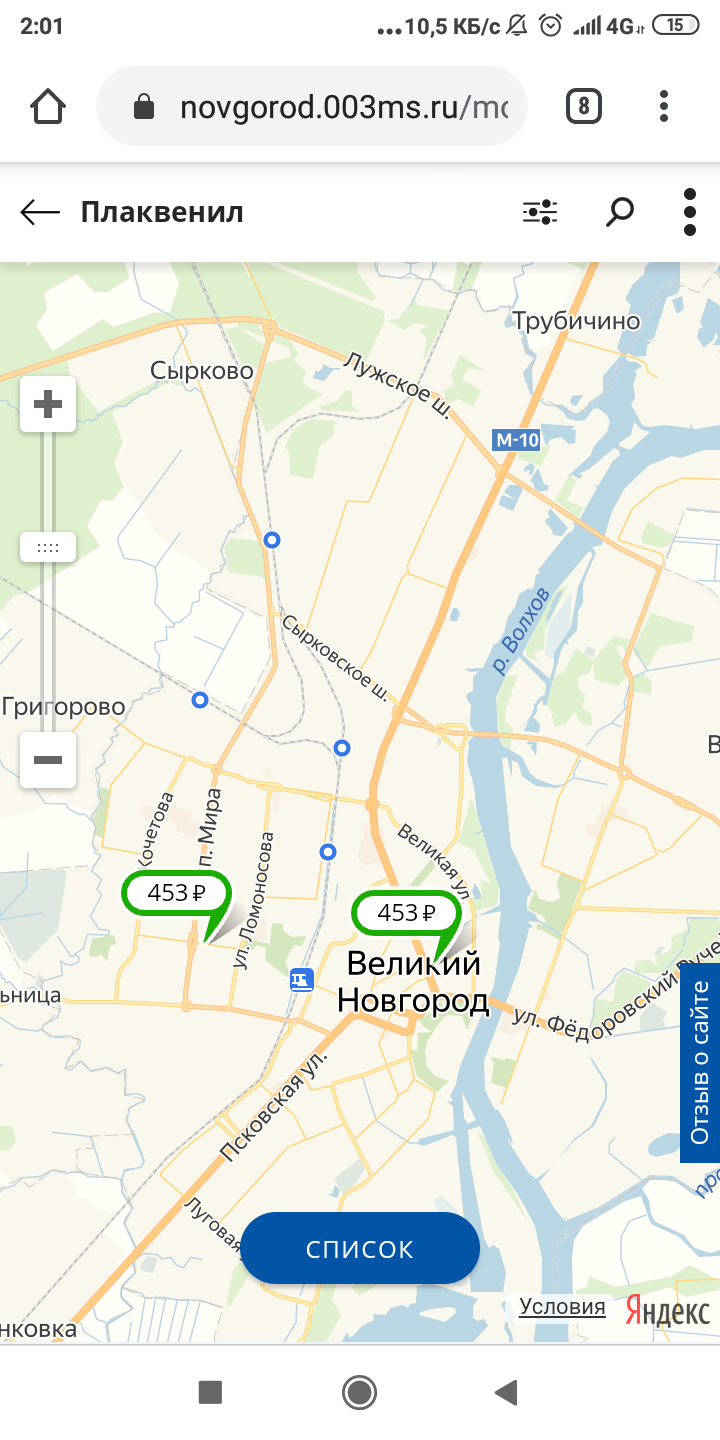Go to the browser home page
Viewport: 720px width, 1440px height.
point(48,106)
